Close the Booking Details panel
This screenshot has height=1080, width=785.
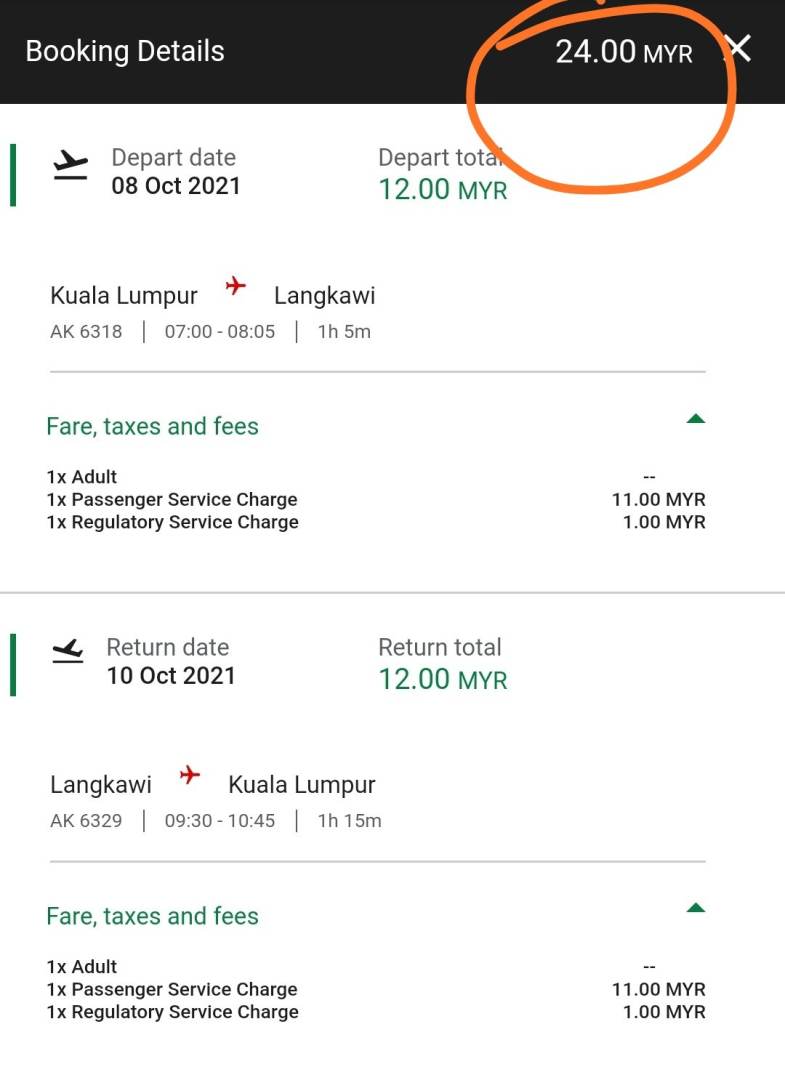click(x=738, y=49)
